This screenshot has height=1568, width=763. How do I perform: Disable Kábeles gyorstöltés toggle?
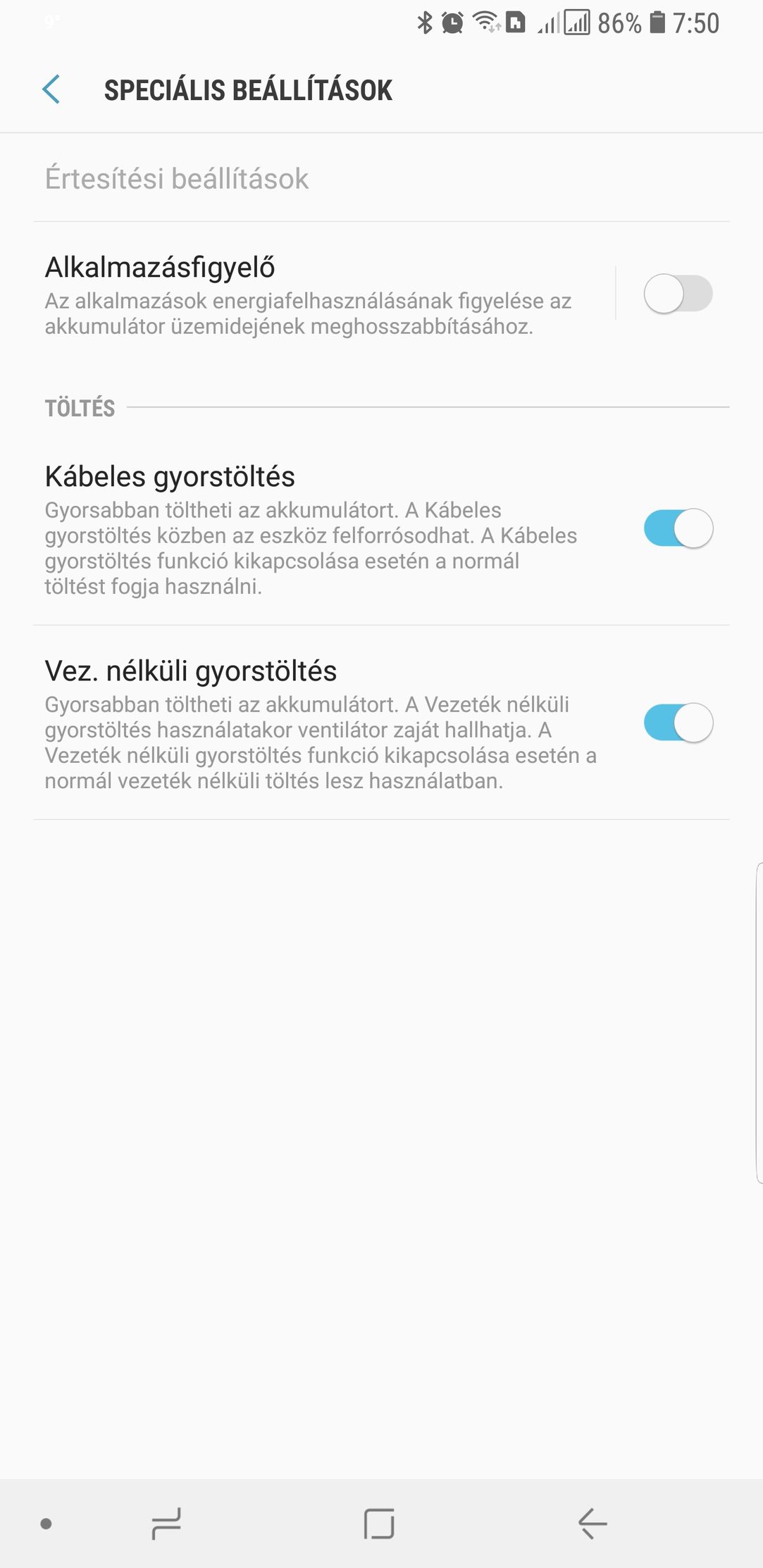(678, 528)
